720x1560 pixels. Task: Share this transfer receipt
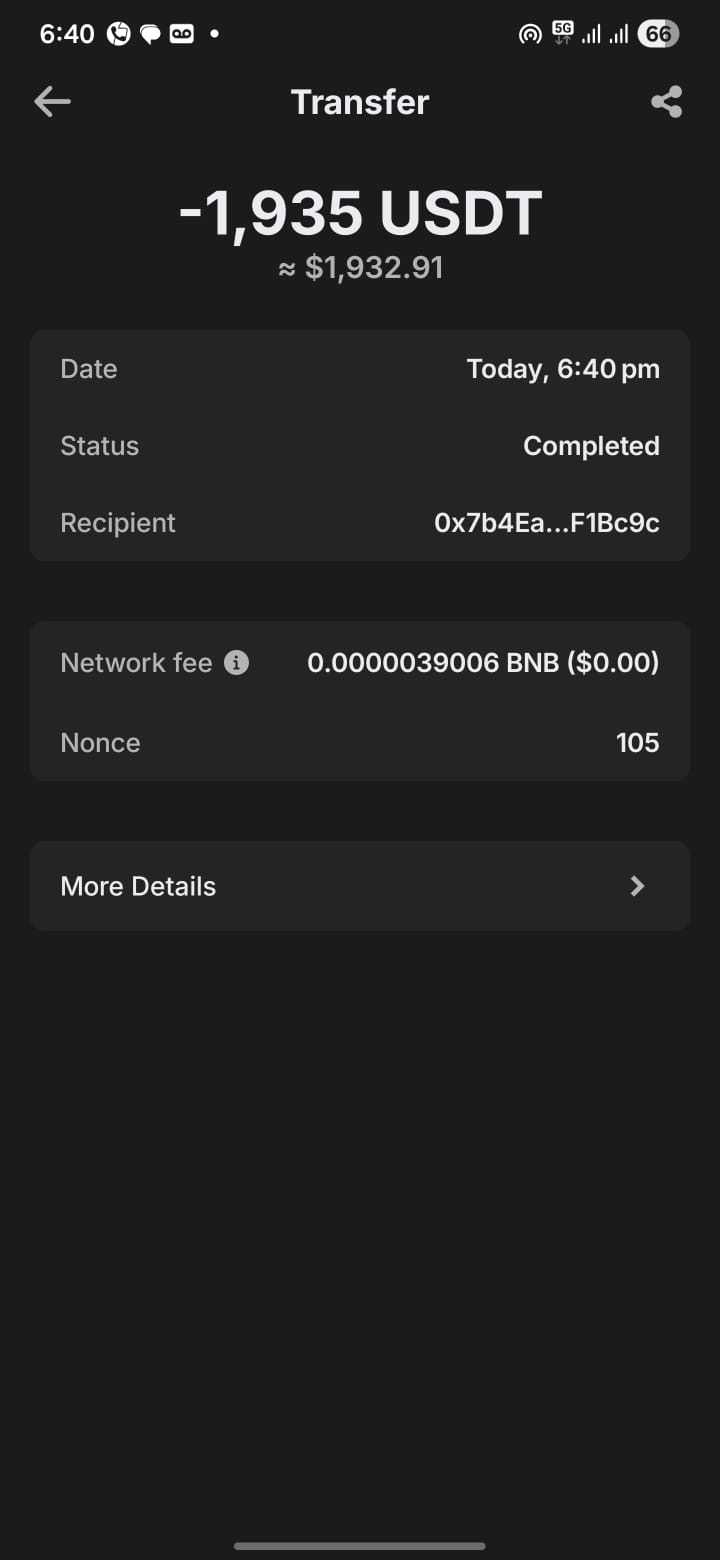point(666,102)
